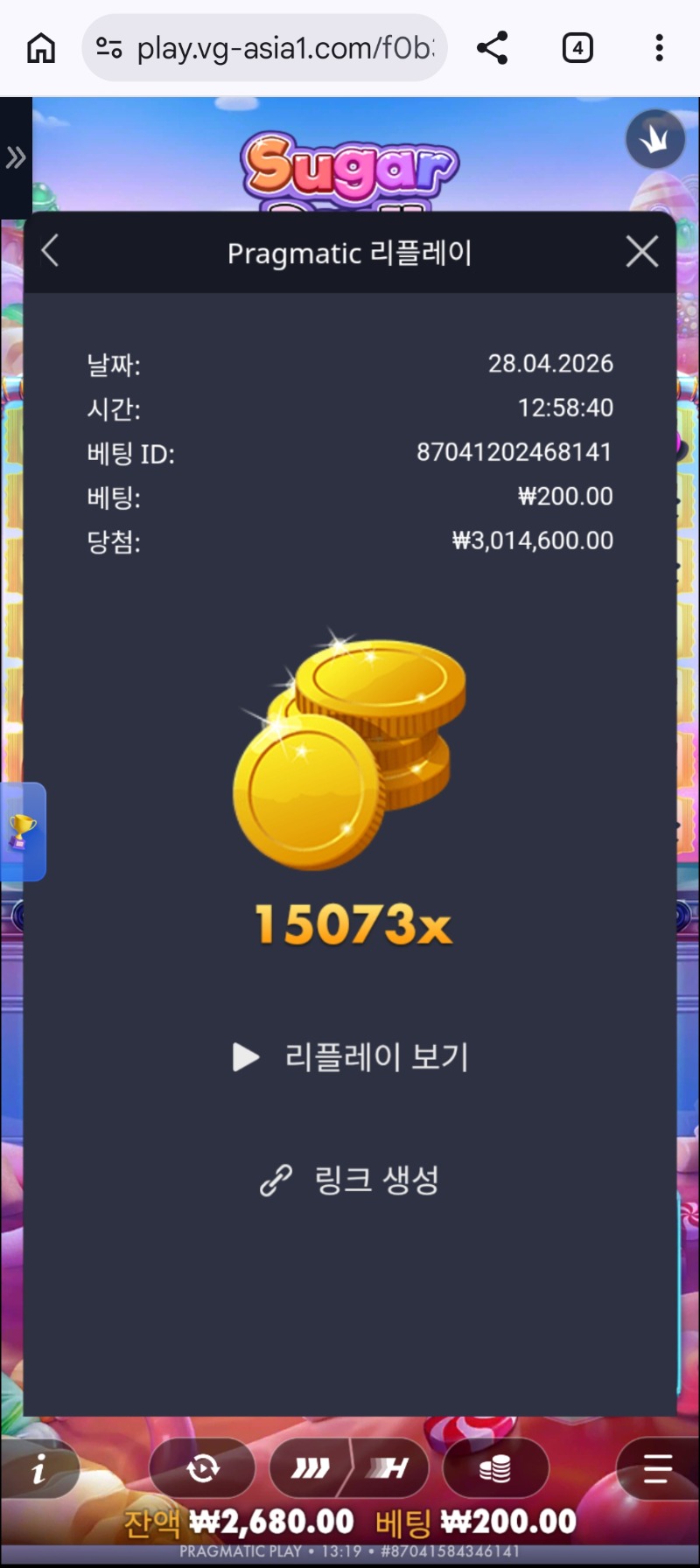Screen dimensions: 700x1568
Task: Open the browser overflow menu
Action: (x=659, y=48)
